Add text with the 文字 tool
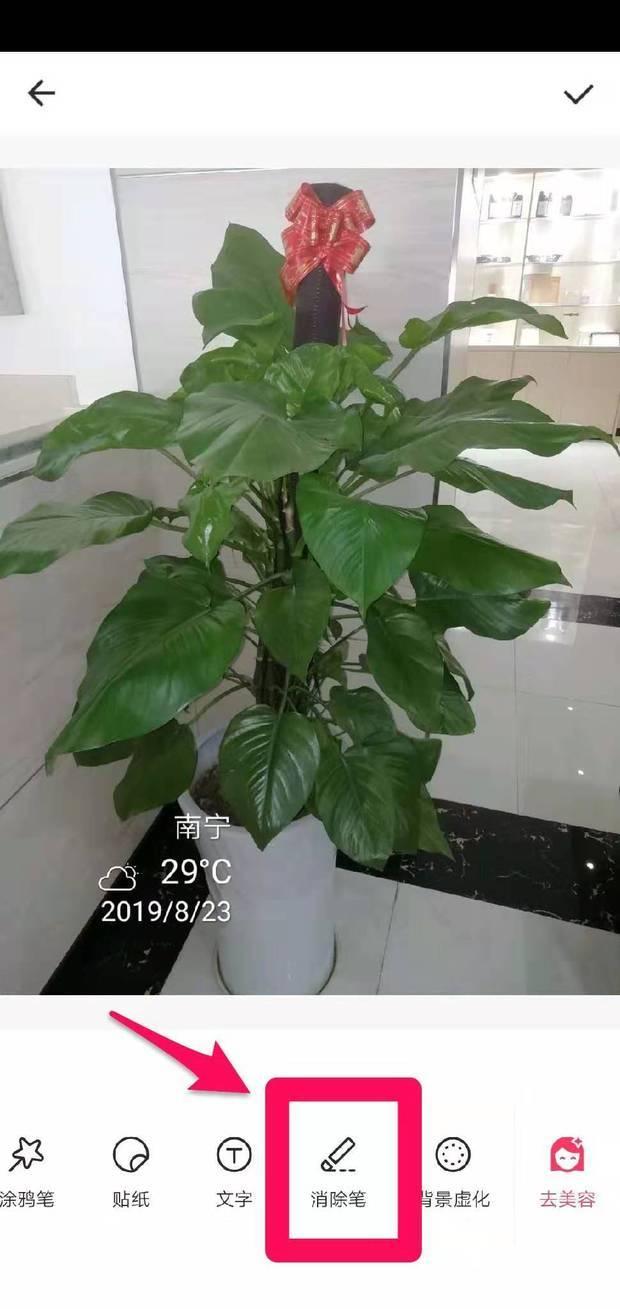 coord(234,1172)
